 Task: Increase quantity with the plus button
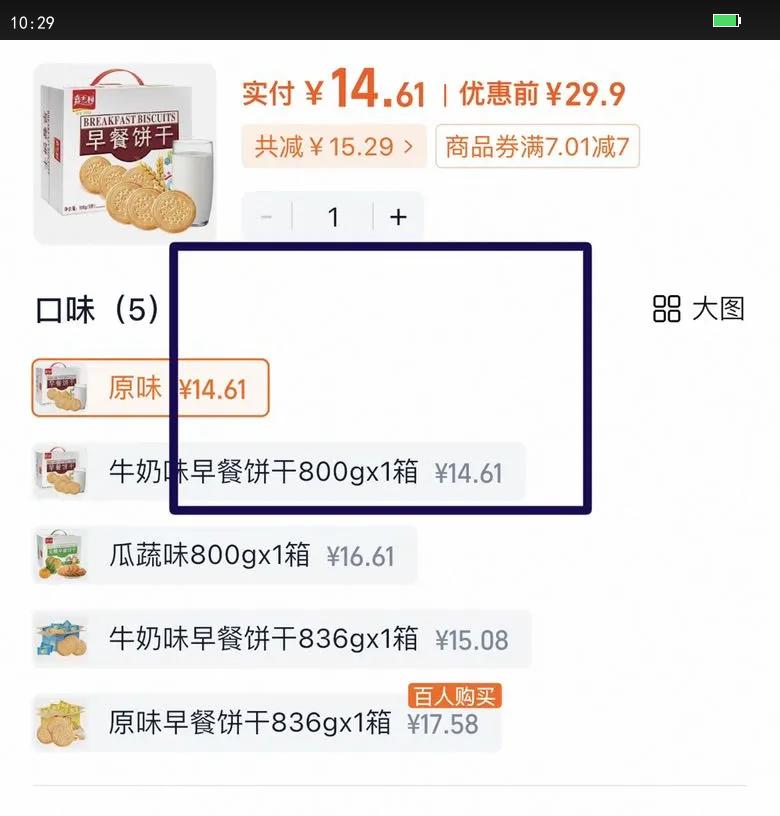pos(397,216)
